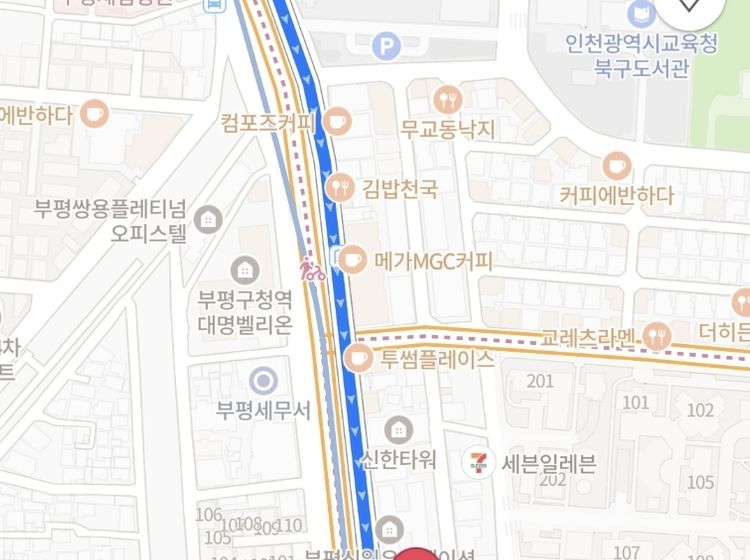Select the 김밥천국 restaurant pin
The height and width of the screenshot is (560, 750).
point(342,187)
